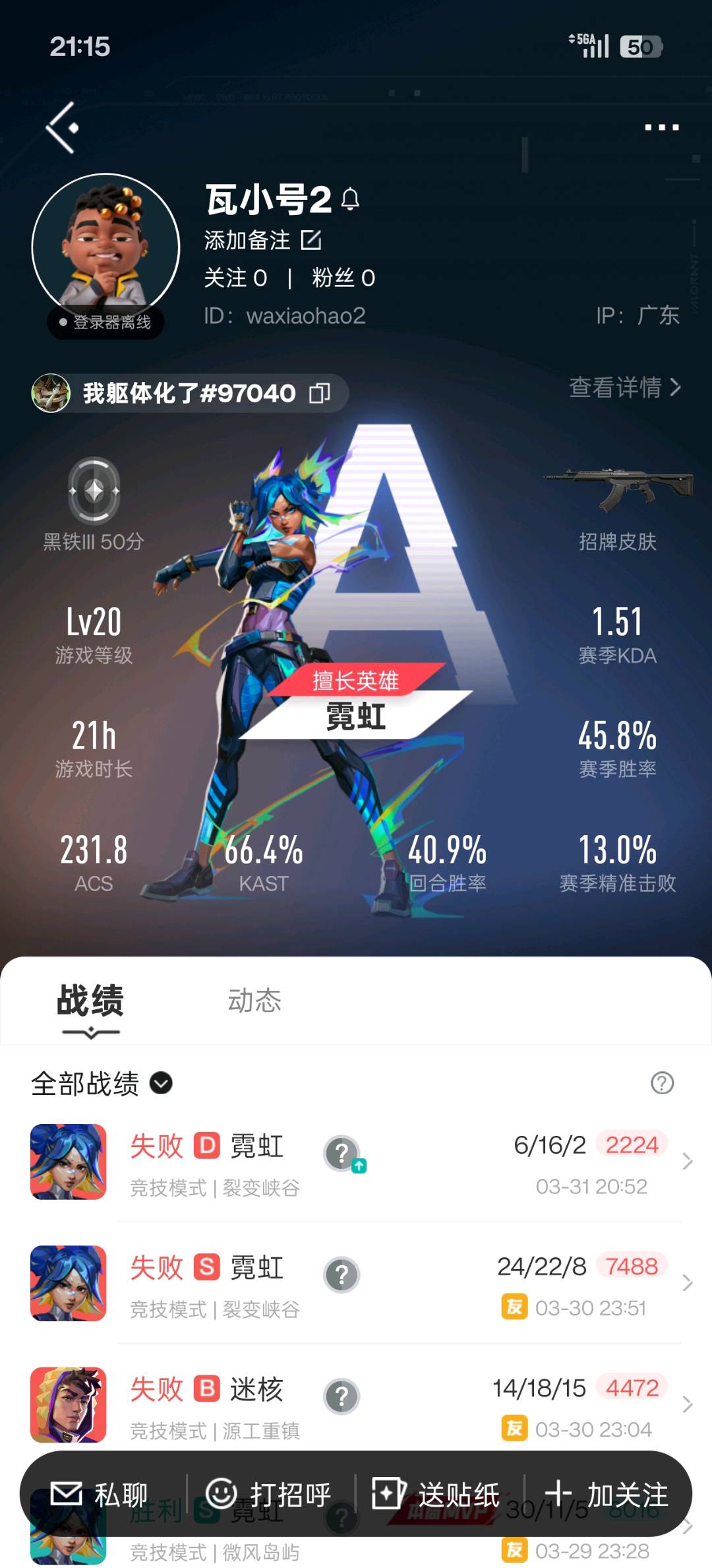The height and width of the screenshot is (1568, 712).
Task: Open the three-dot overflow menu
Action: click(661, 127)
